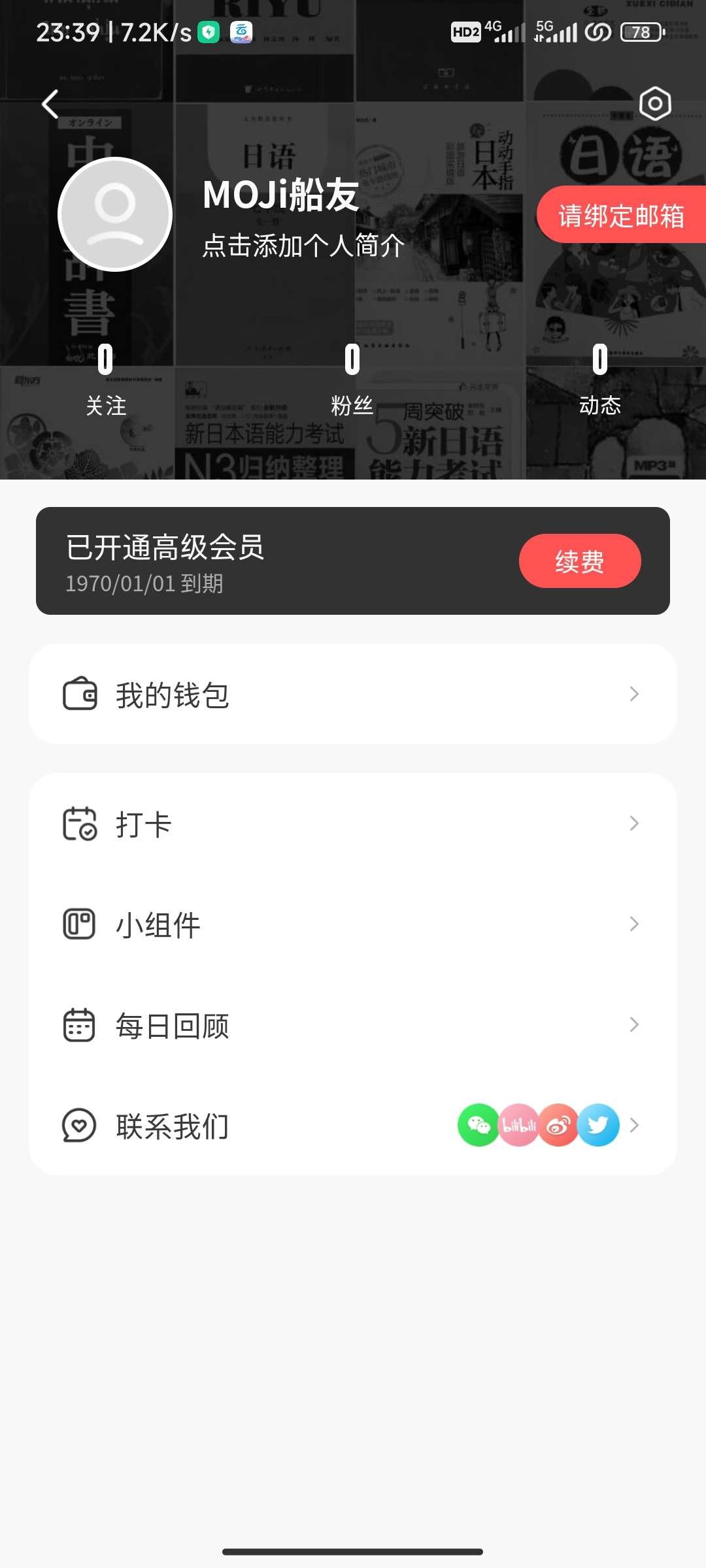Tap the MOJi船友 profile avatar

(x=114, y=214)
